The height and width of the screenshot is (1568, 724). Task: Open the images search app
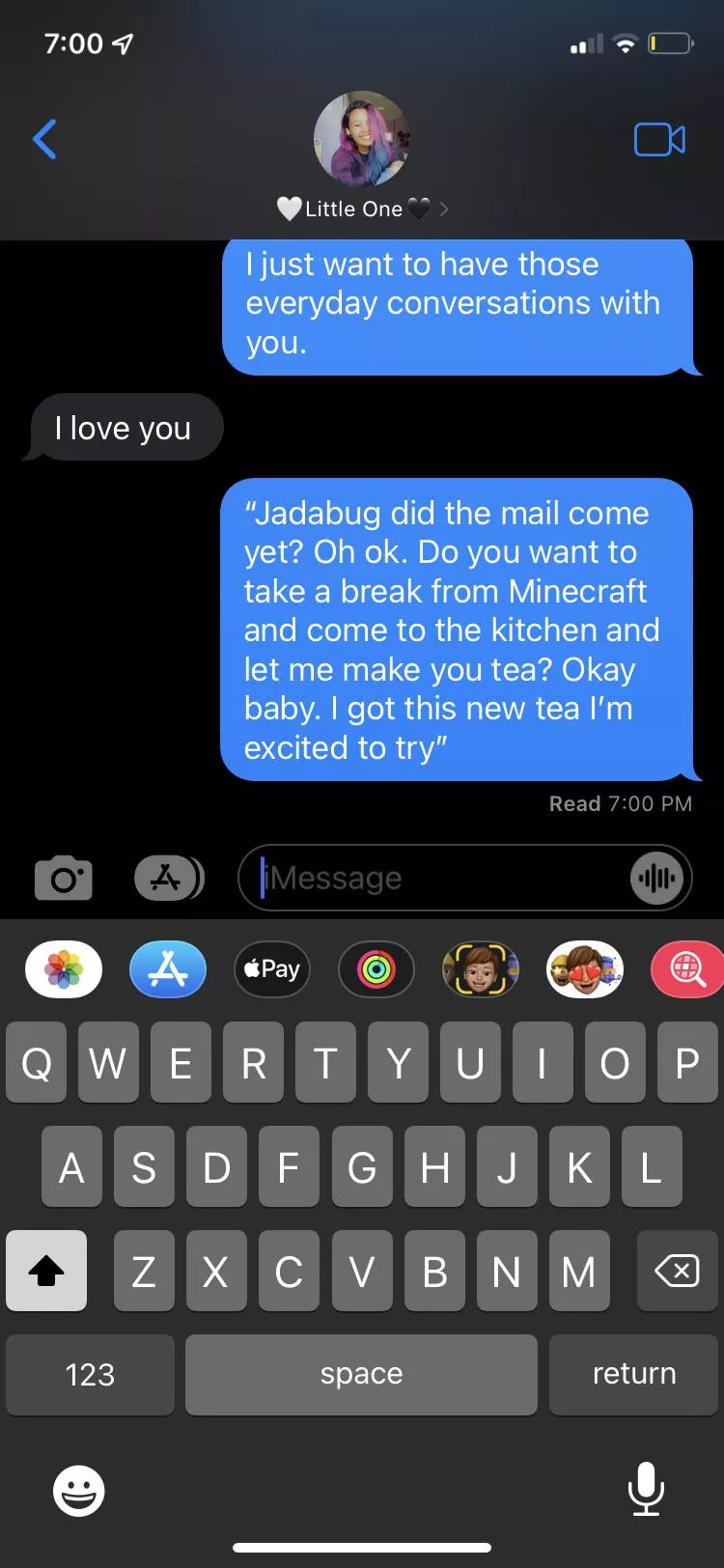687,968
